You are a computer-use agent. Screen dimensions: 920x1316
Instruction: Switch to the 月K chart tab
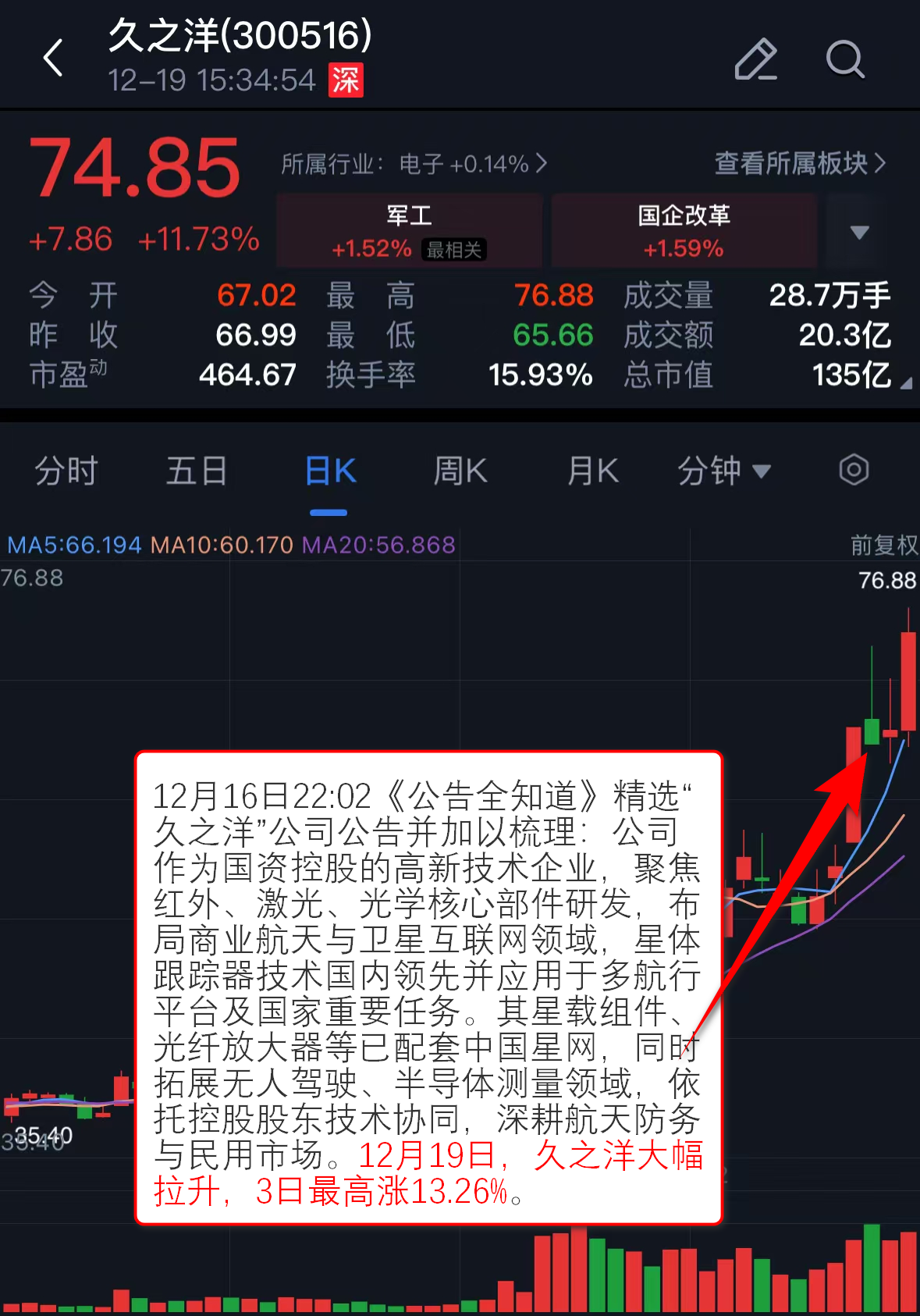pyautogui.click(x=593, y=471)
